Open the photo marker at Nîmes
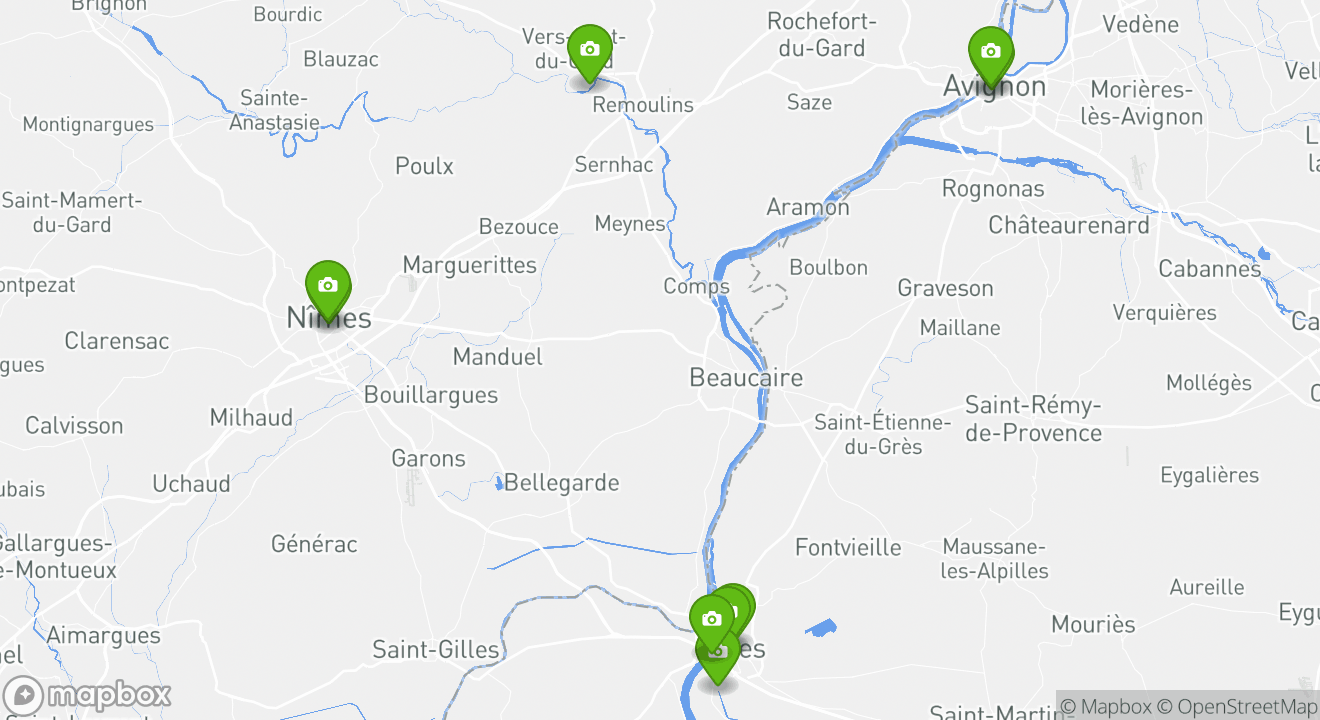 point(327,285)
